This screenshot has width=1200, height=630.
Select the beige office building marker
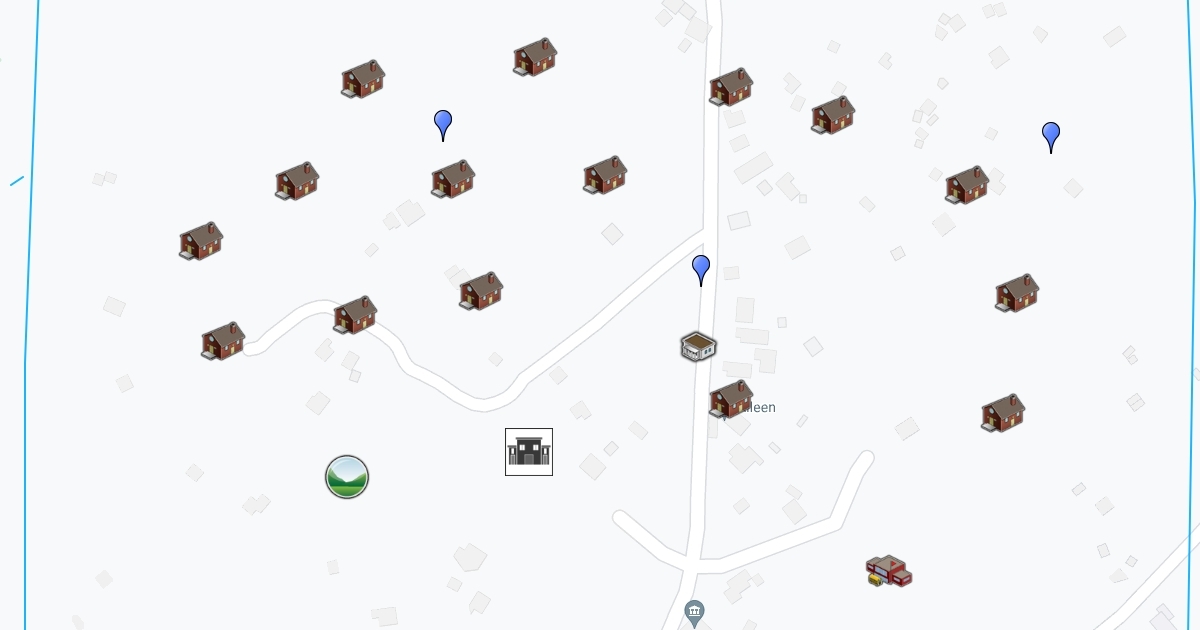coord(698,347)
